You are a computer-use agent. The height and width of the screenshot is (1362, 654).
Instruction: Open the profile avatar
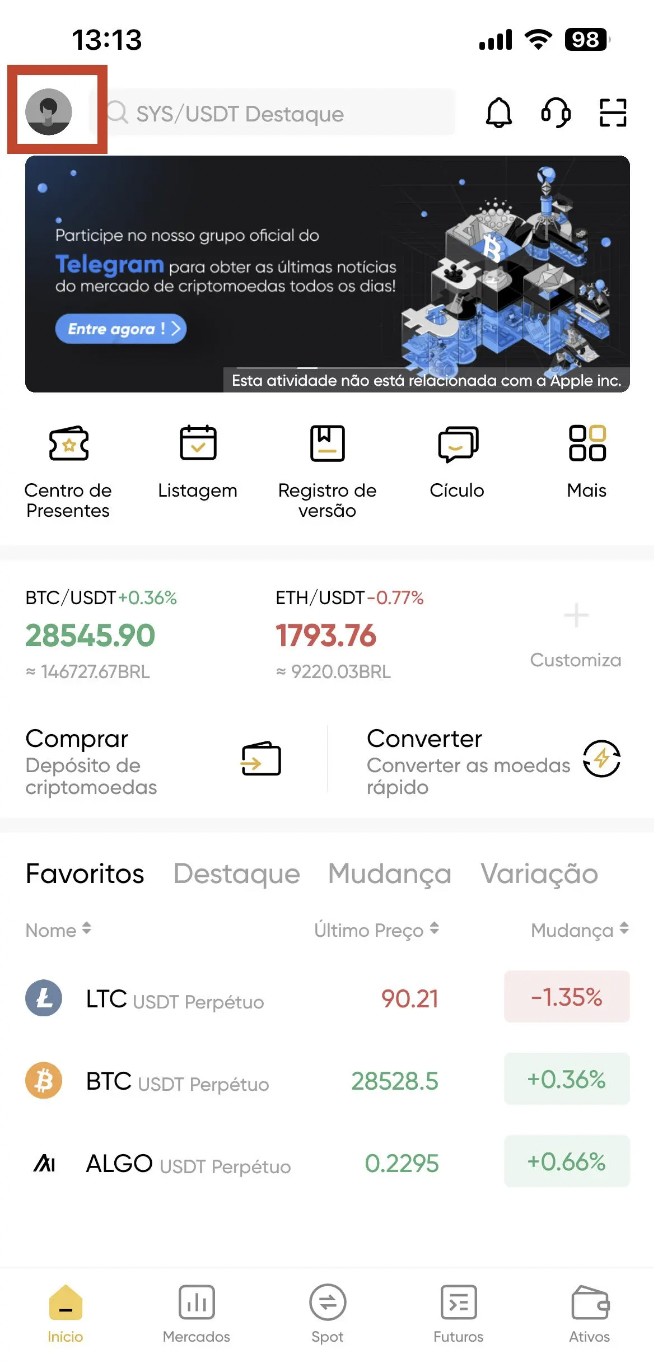pos(48,112)
